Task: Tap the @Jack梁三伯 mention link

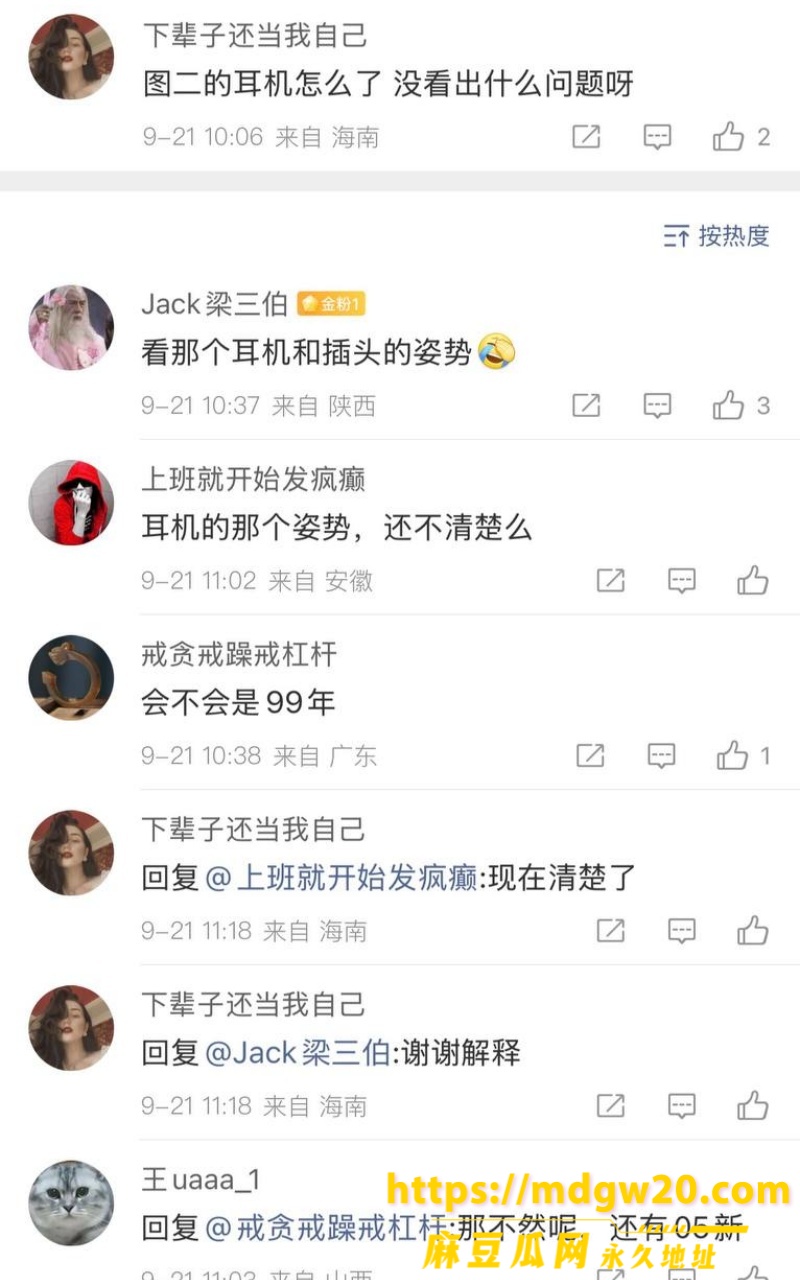Action: 297,1053
